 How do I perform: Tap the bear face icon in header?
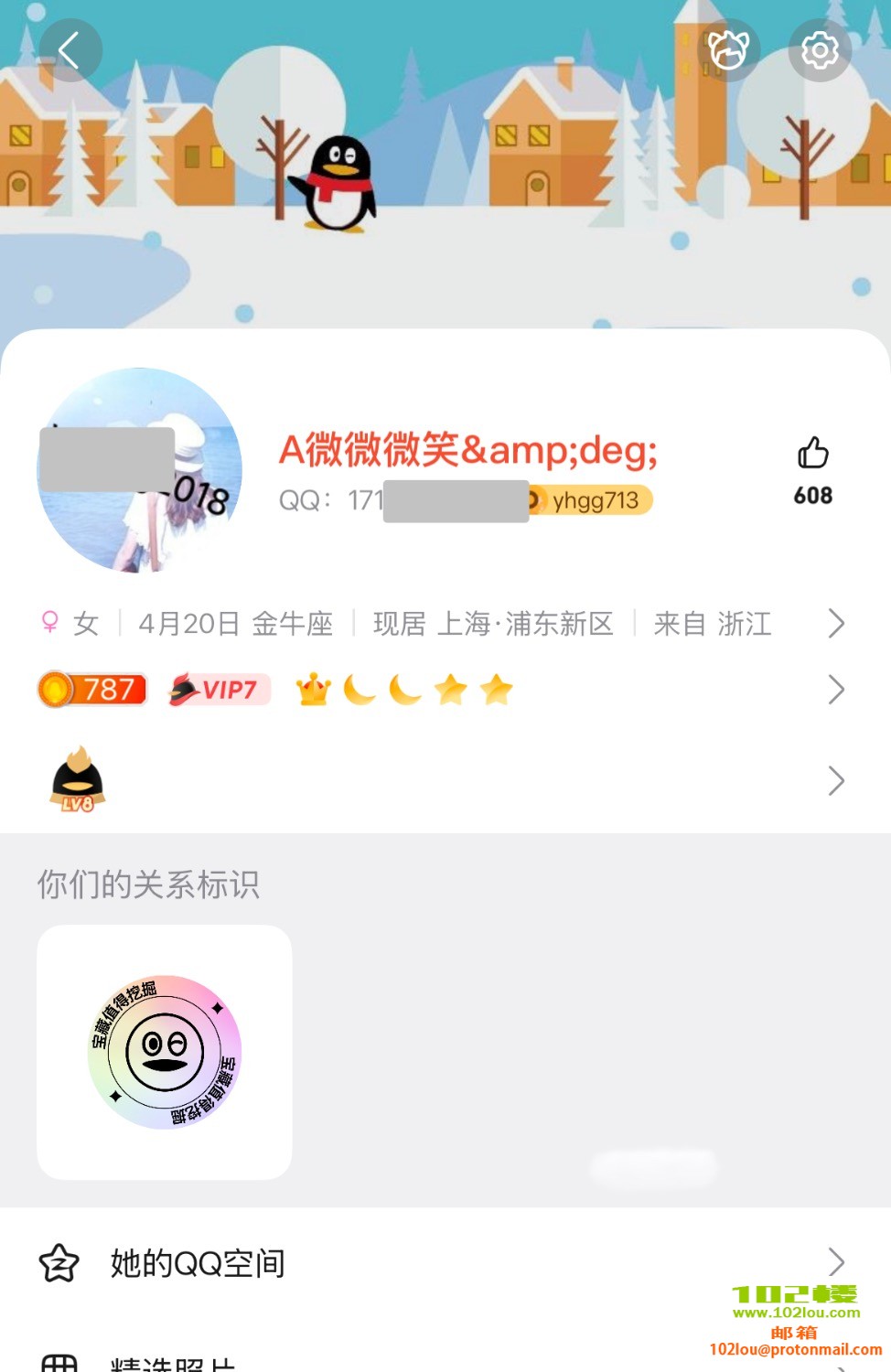tap(728, 50)
